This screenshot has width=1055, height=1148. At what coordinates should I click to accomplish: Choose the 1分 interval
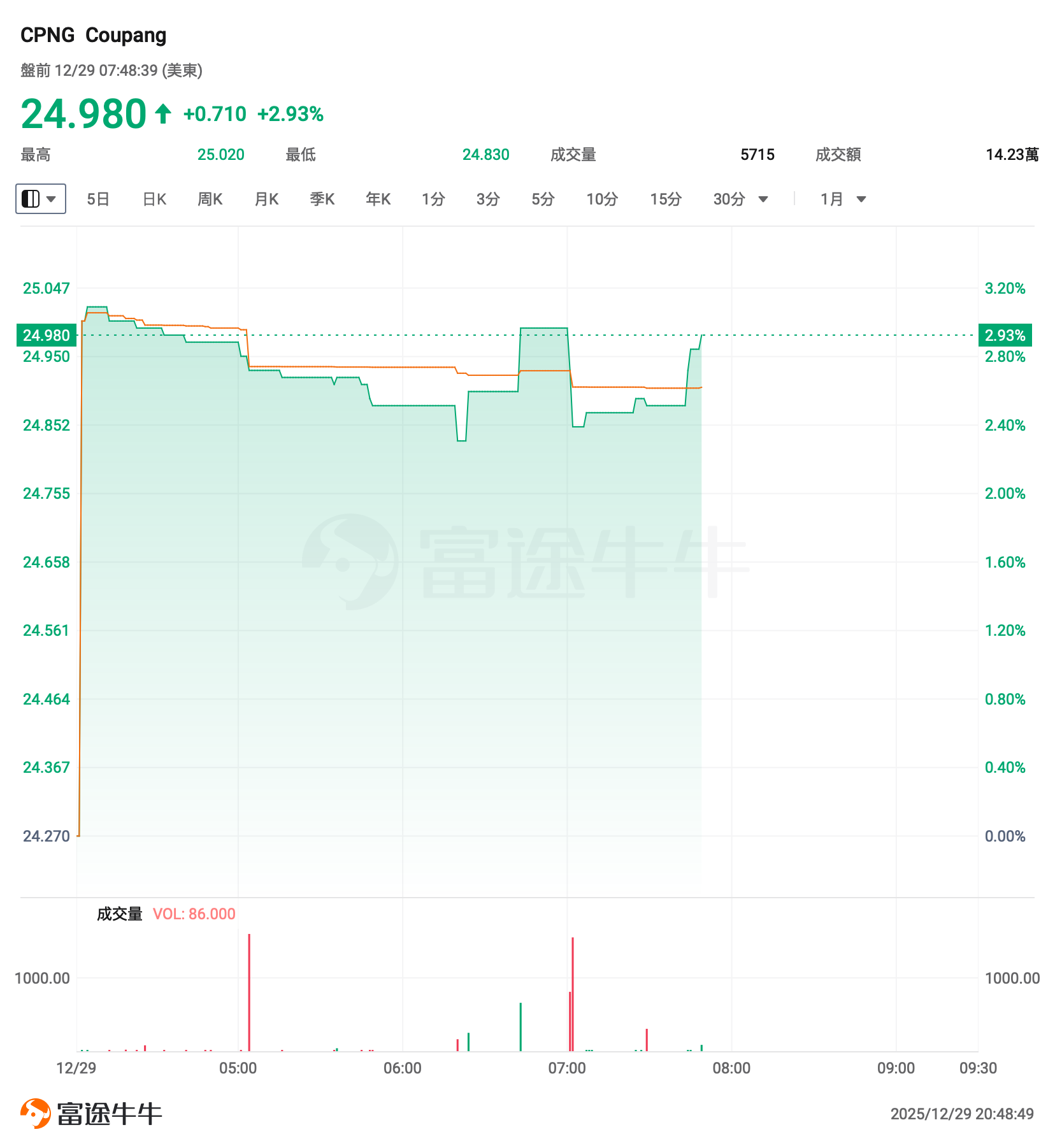point(433,199)
